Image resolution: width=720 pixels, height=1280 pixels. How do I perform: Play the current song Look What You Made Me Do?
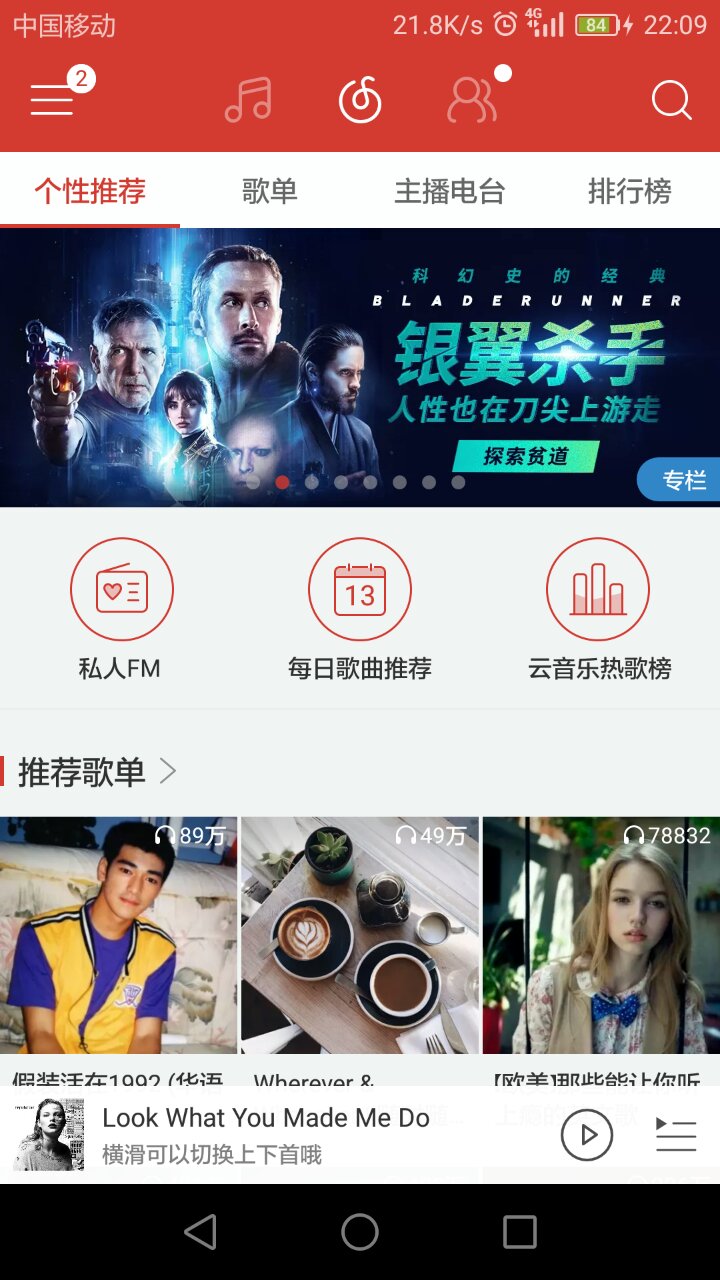pos(587,1136)
